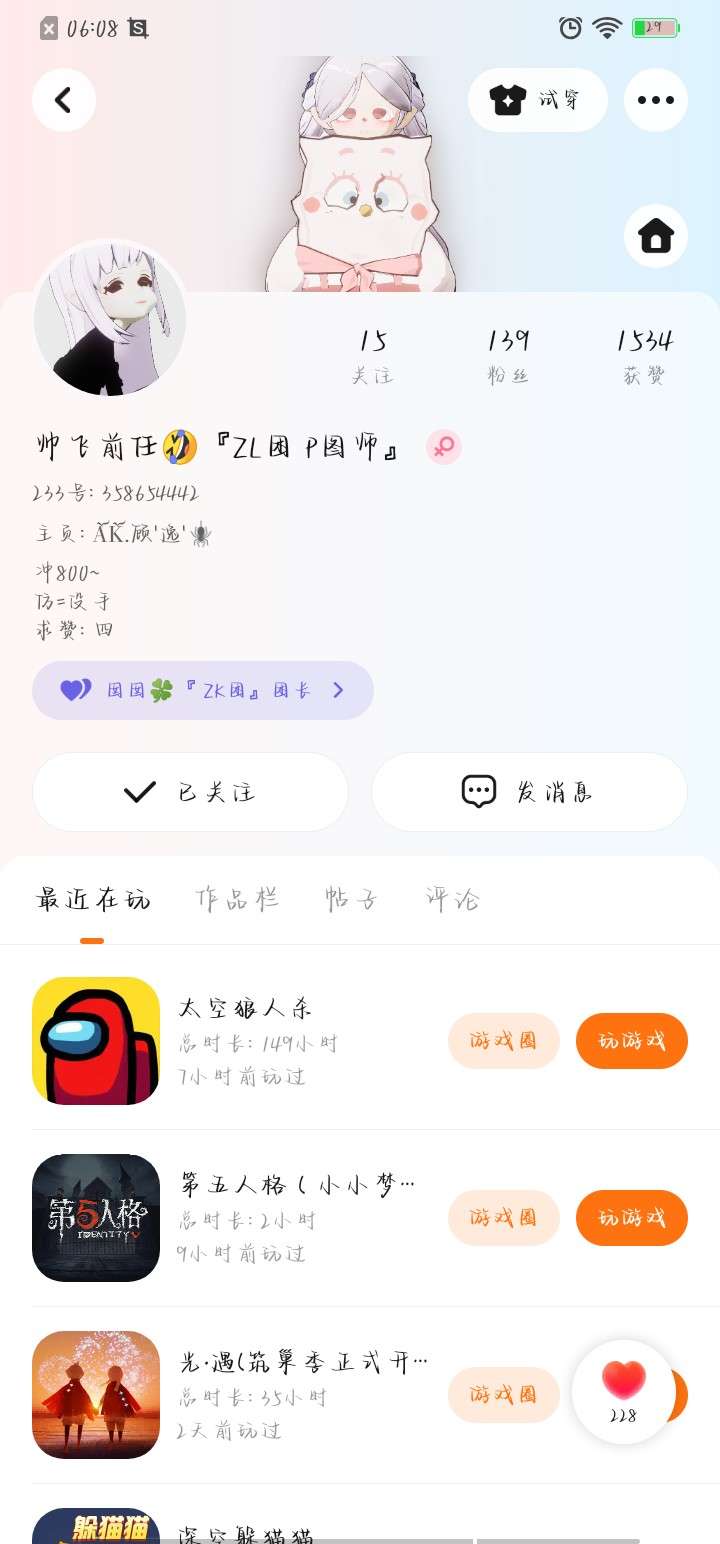Screen dimensions: 720x1544
Task: Select the 最近在玩 tab
Action: (x=93, y=899)
